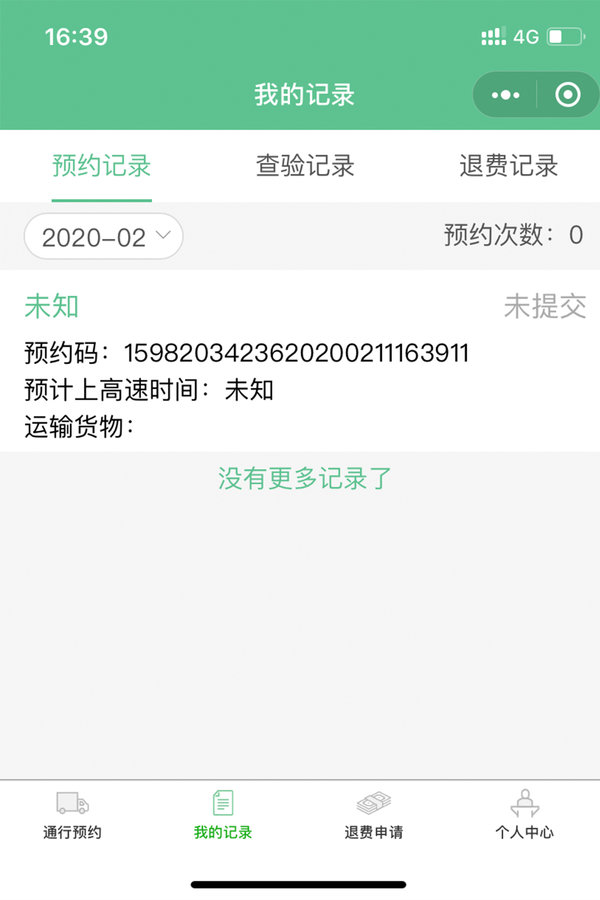600x900 pixels.
Task: Go to 个人中心 in the bottom bar
Action: point(525,815)
